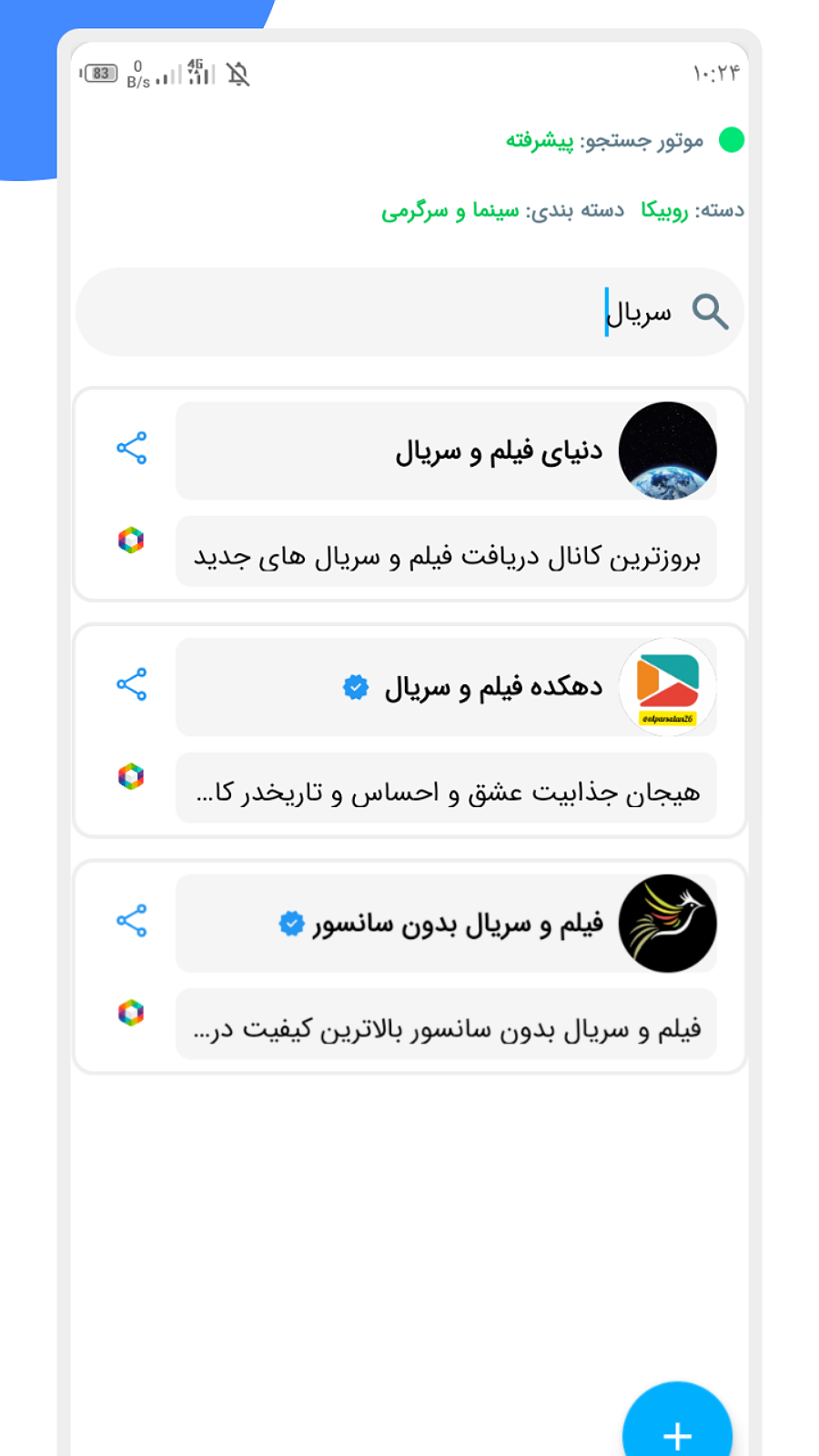Change the platform group روبیکا
The width and height of the screenshot is (819, 1456).
[x=664, y=210]
